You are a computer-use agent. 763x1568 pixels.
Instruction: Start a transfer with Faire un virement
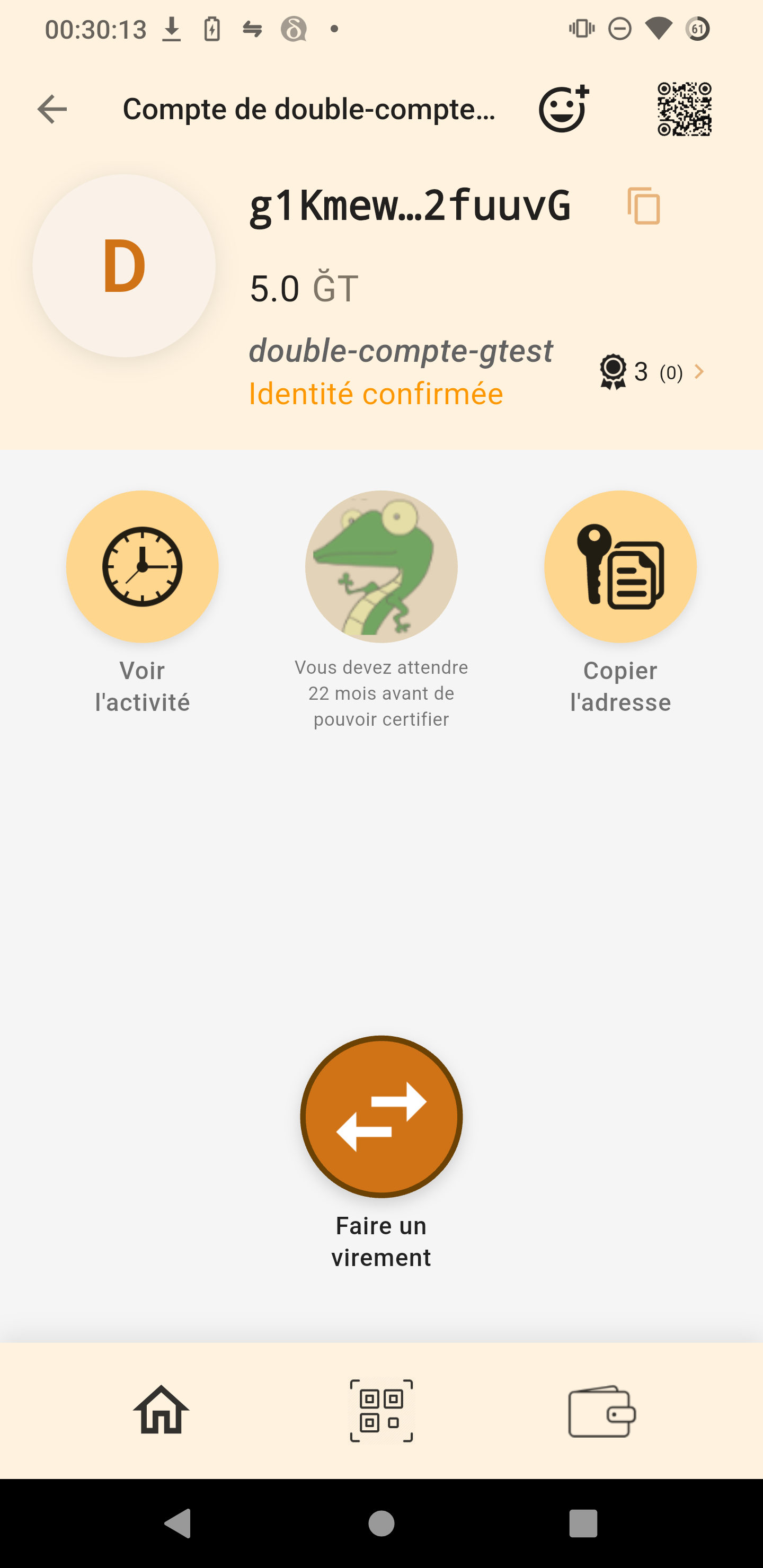point(381,1116)
